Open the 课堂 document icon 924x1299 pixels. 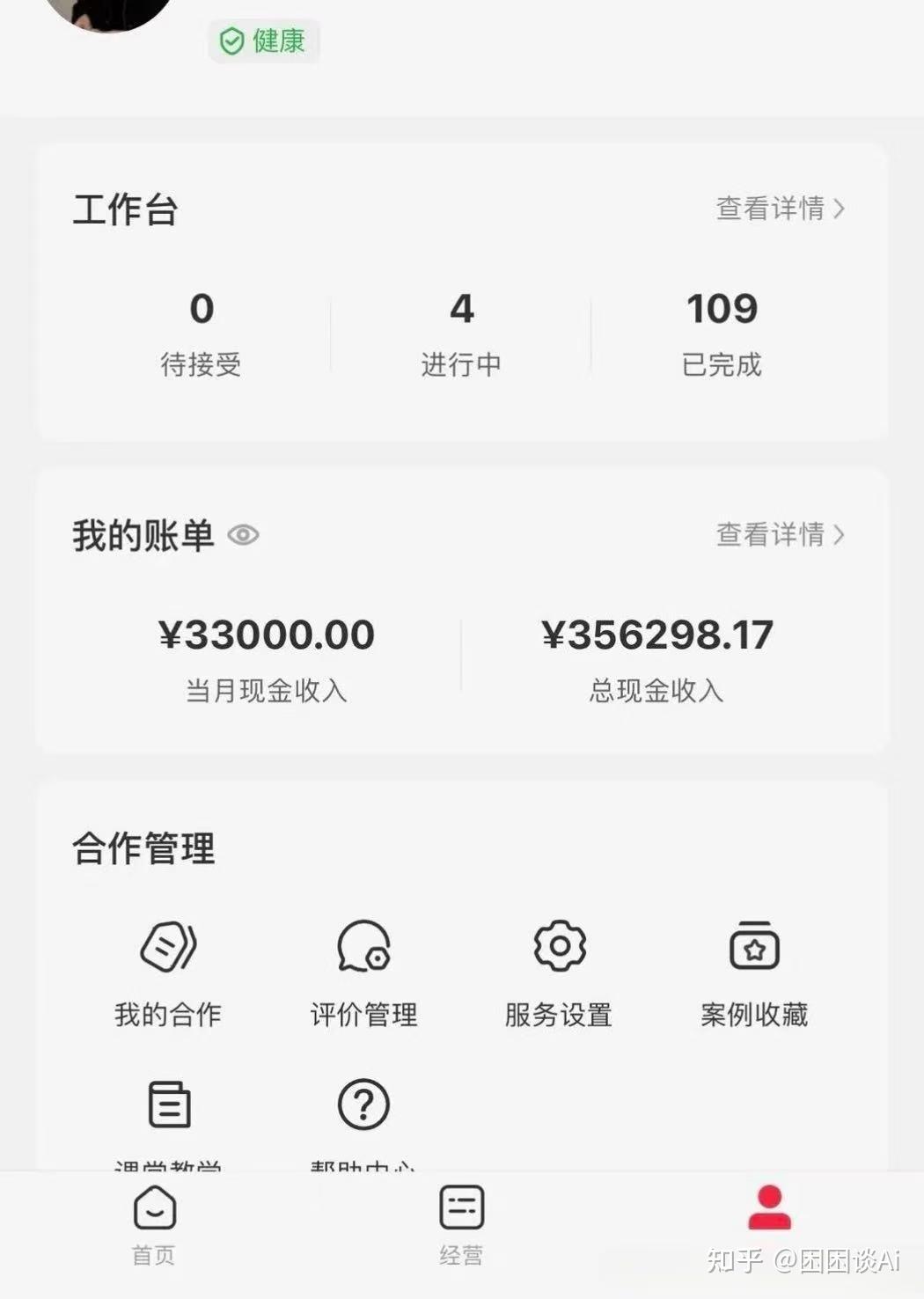click(x=169, y=1105)
